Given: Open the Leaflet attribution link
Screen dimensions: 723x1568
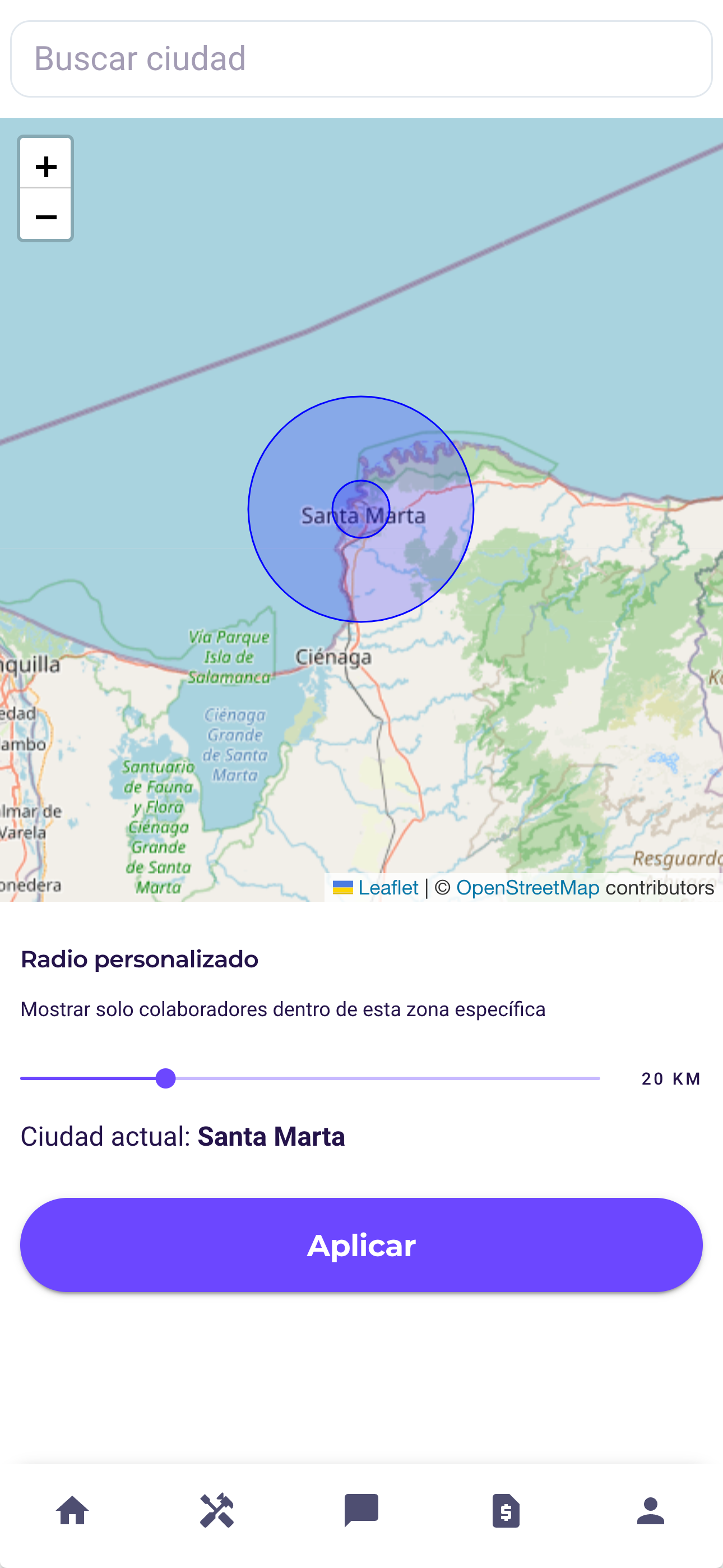Looking at the screenshot, I should coord(388,888).
